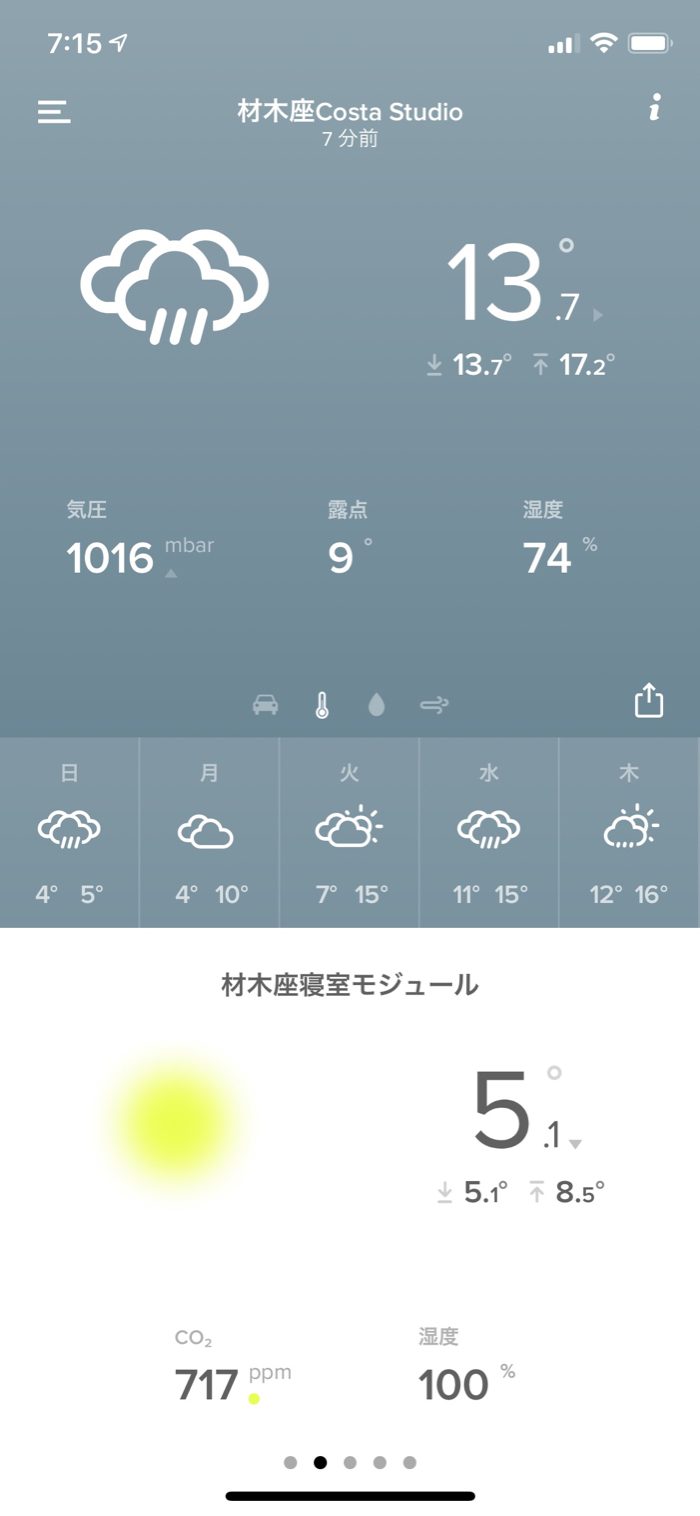Open the info icon
The width and height of the screenshot is (700, 1516).
tap(654, 108)
